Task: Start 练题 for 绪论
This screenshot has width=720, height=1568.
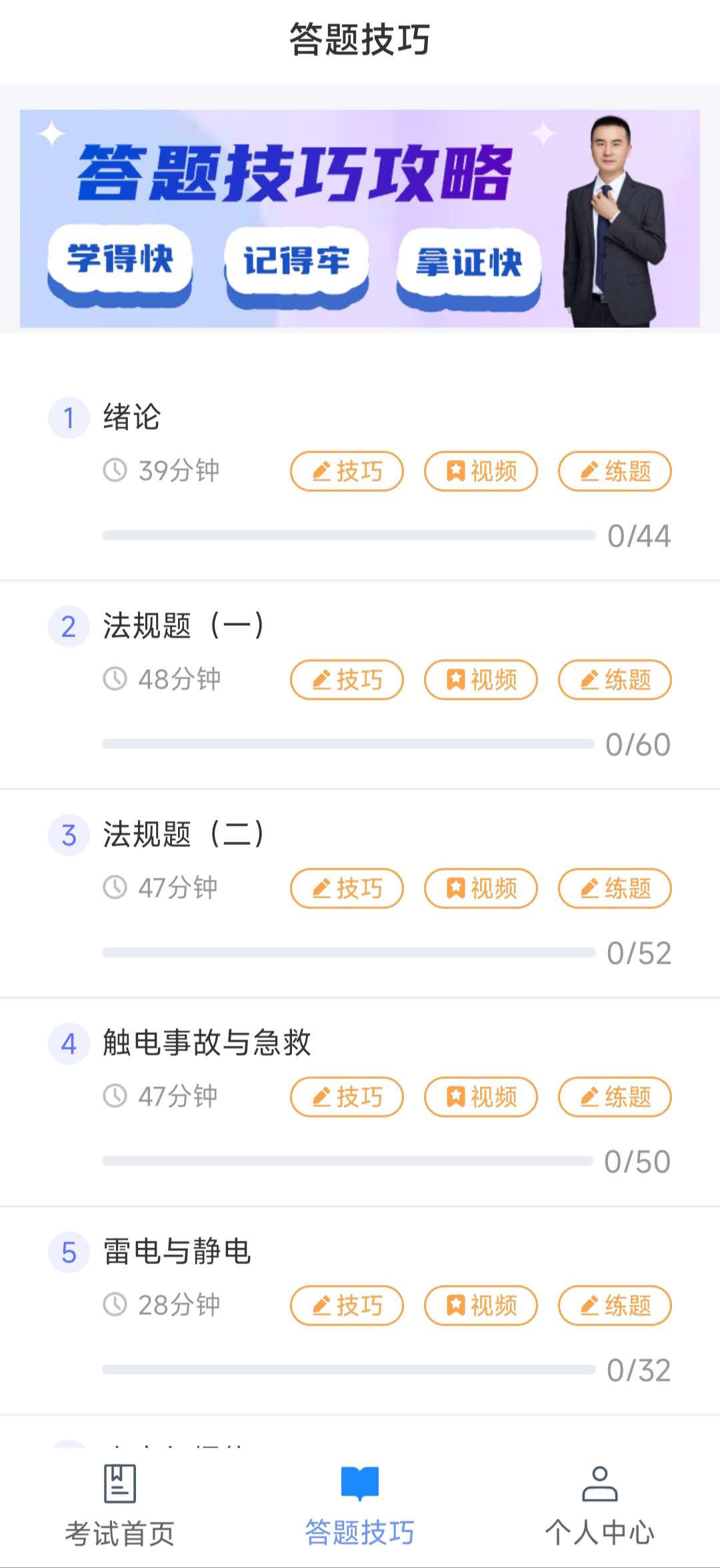Action: pyautogui.click(x=615, y=471)
